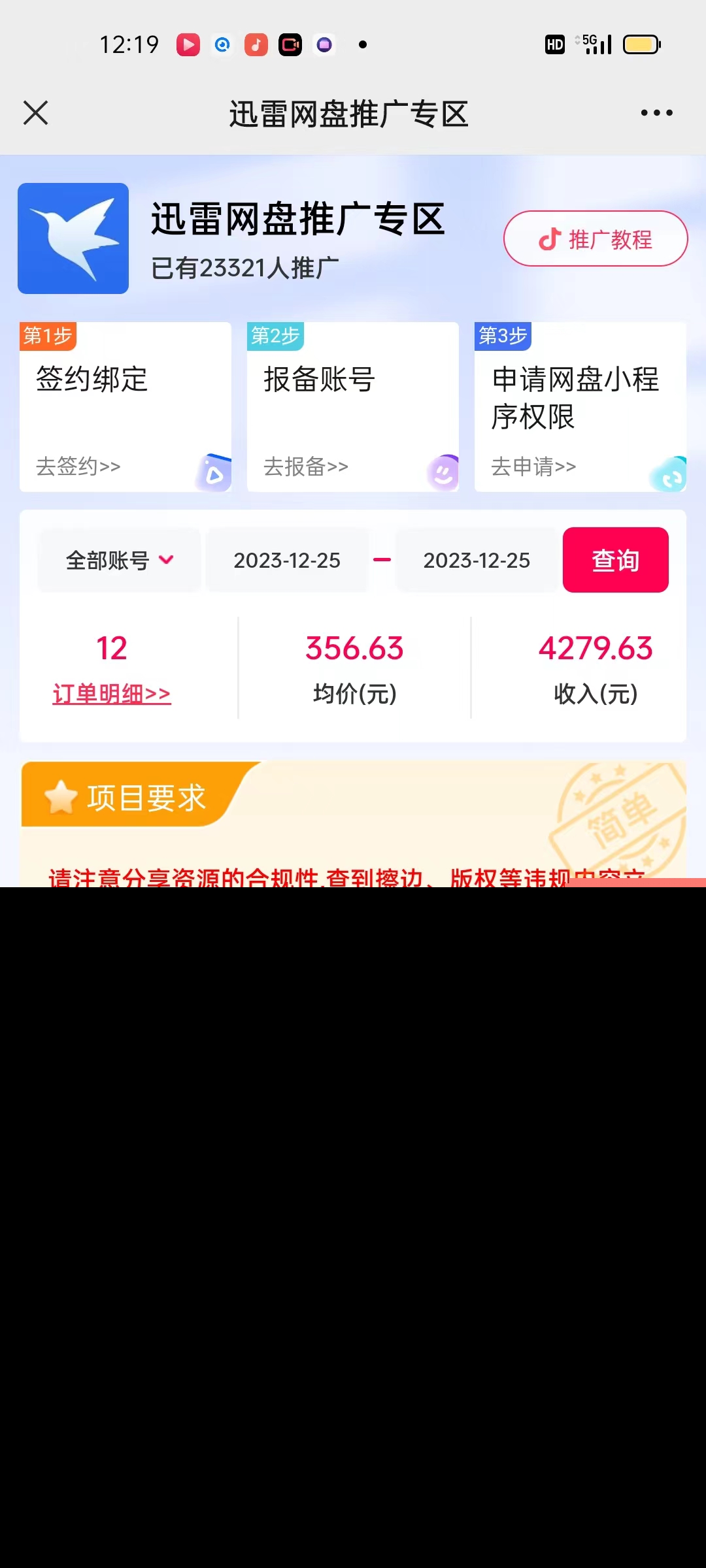
Task: View 订单明细 order details link
Action: click(112, 694)
